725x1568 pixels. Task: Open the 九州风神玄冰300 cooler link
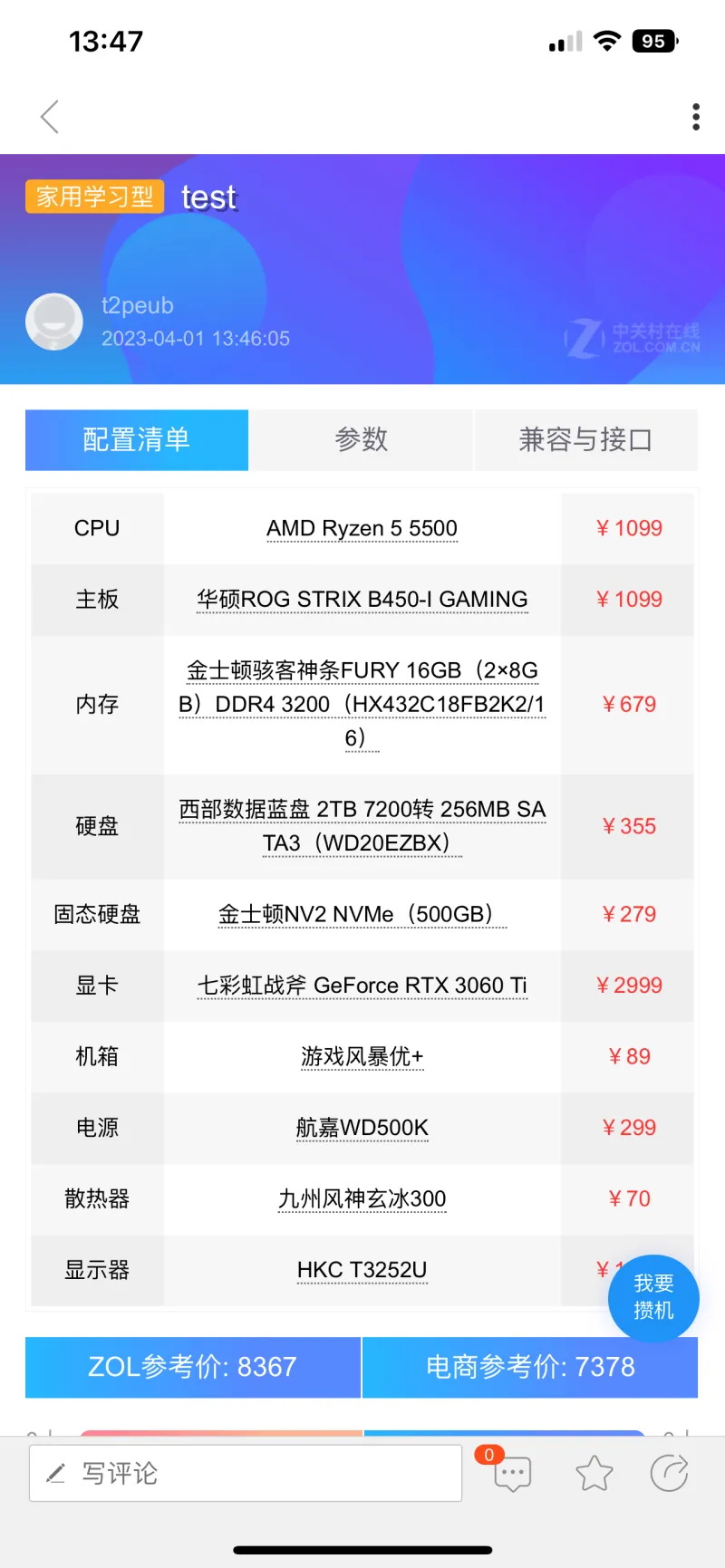[362, 1199]
